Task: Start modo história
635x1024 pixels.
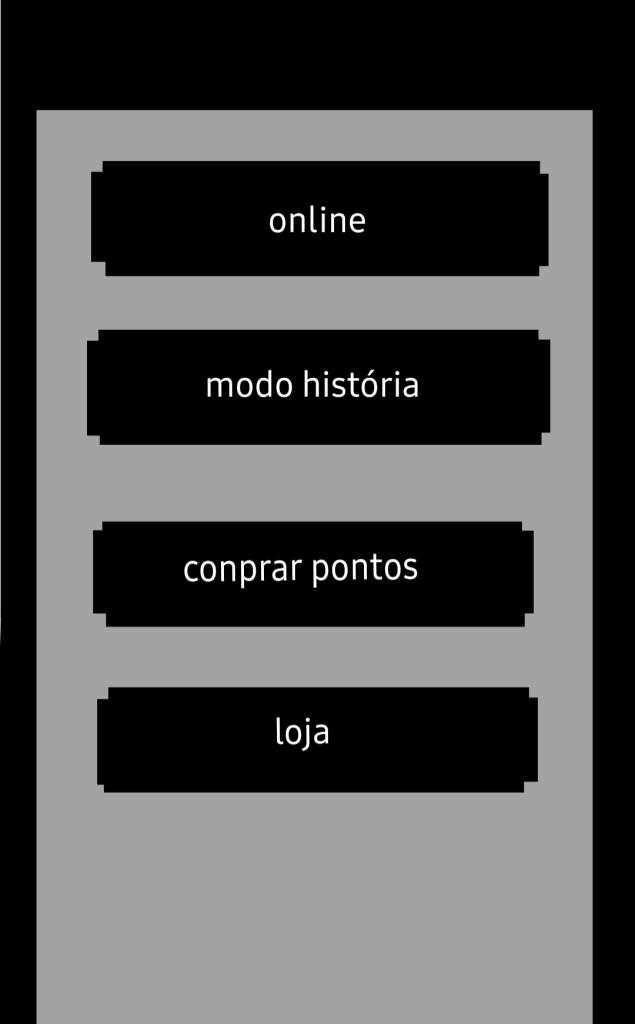Action: pos(318,387)
